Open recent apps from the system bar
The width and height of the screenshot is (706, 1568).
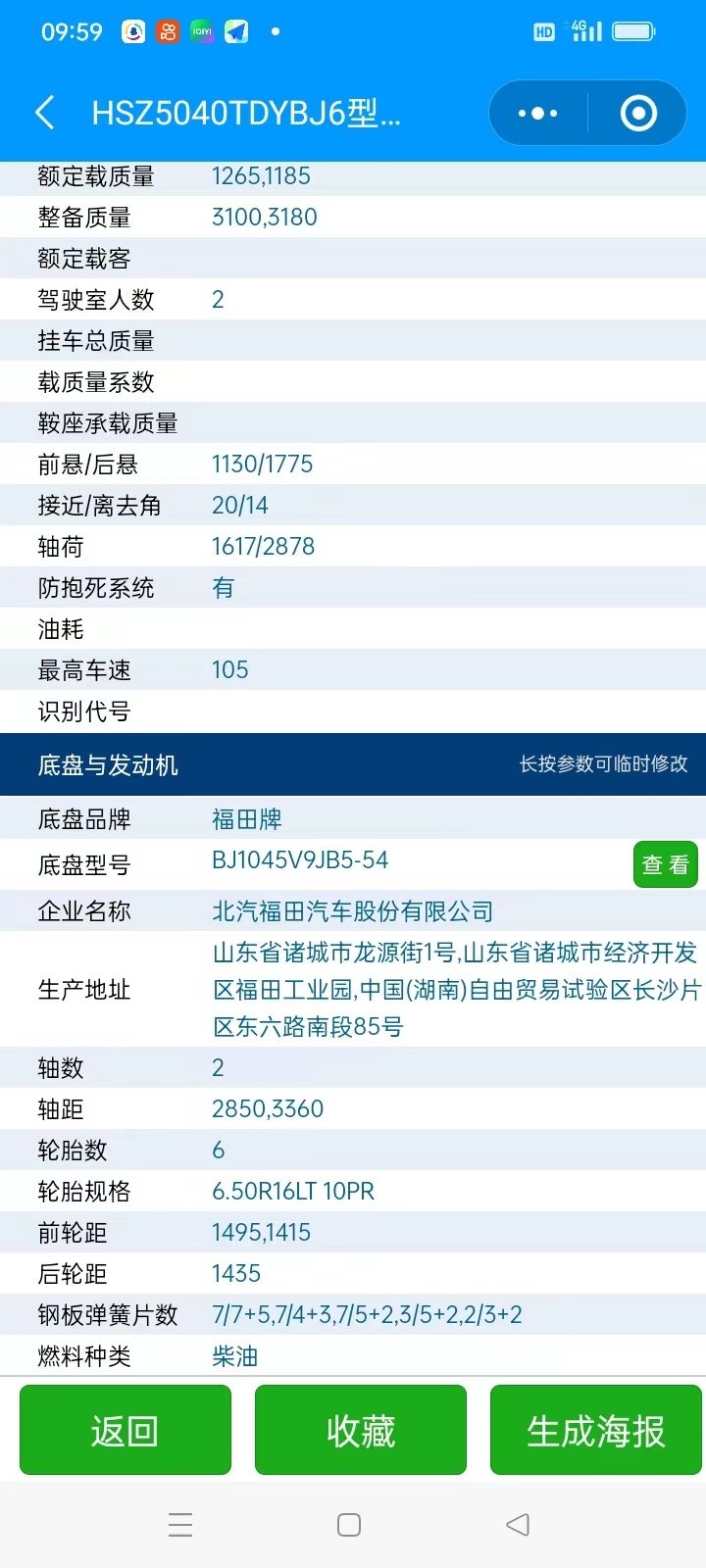(180, 1525)
